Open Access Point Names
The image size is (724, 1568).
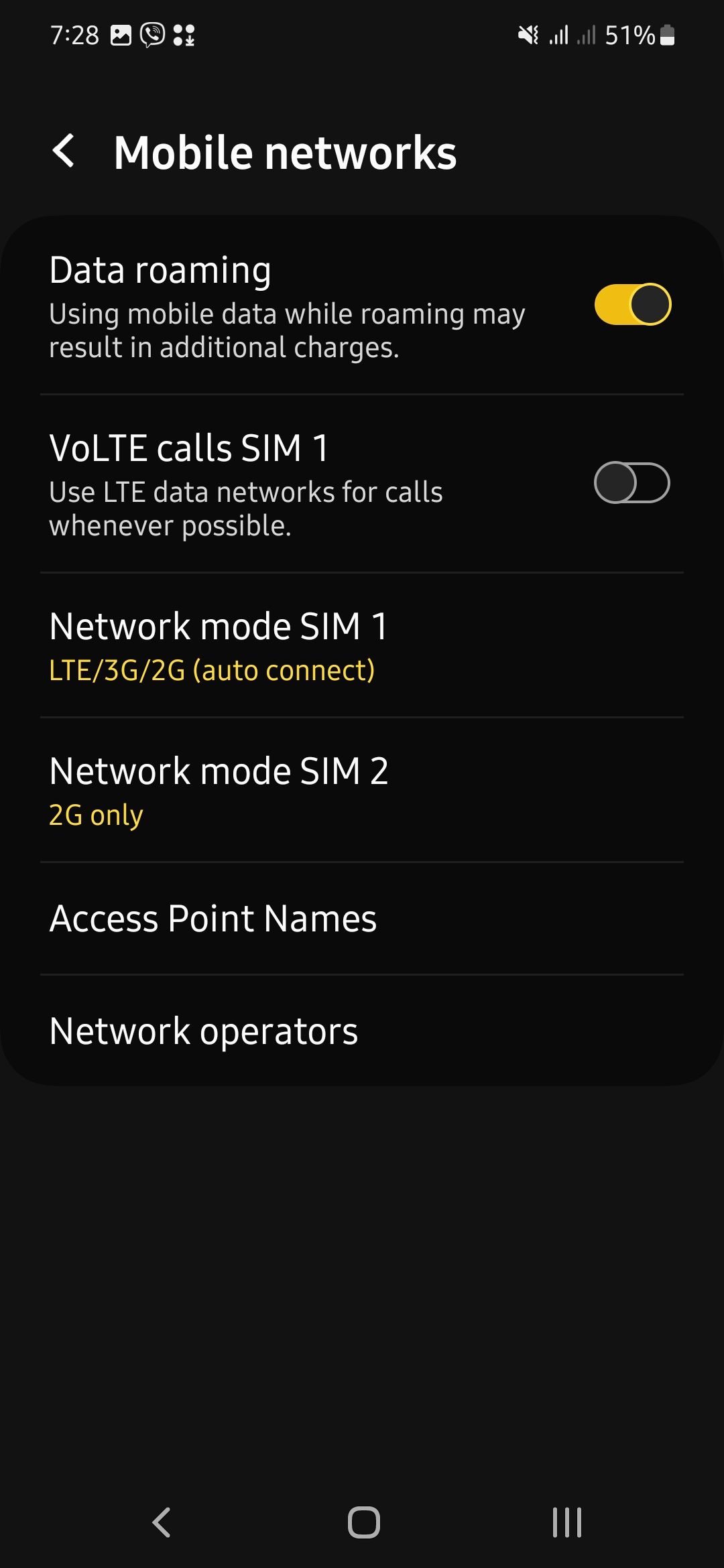pyautogui.click(x=362, y=918)
